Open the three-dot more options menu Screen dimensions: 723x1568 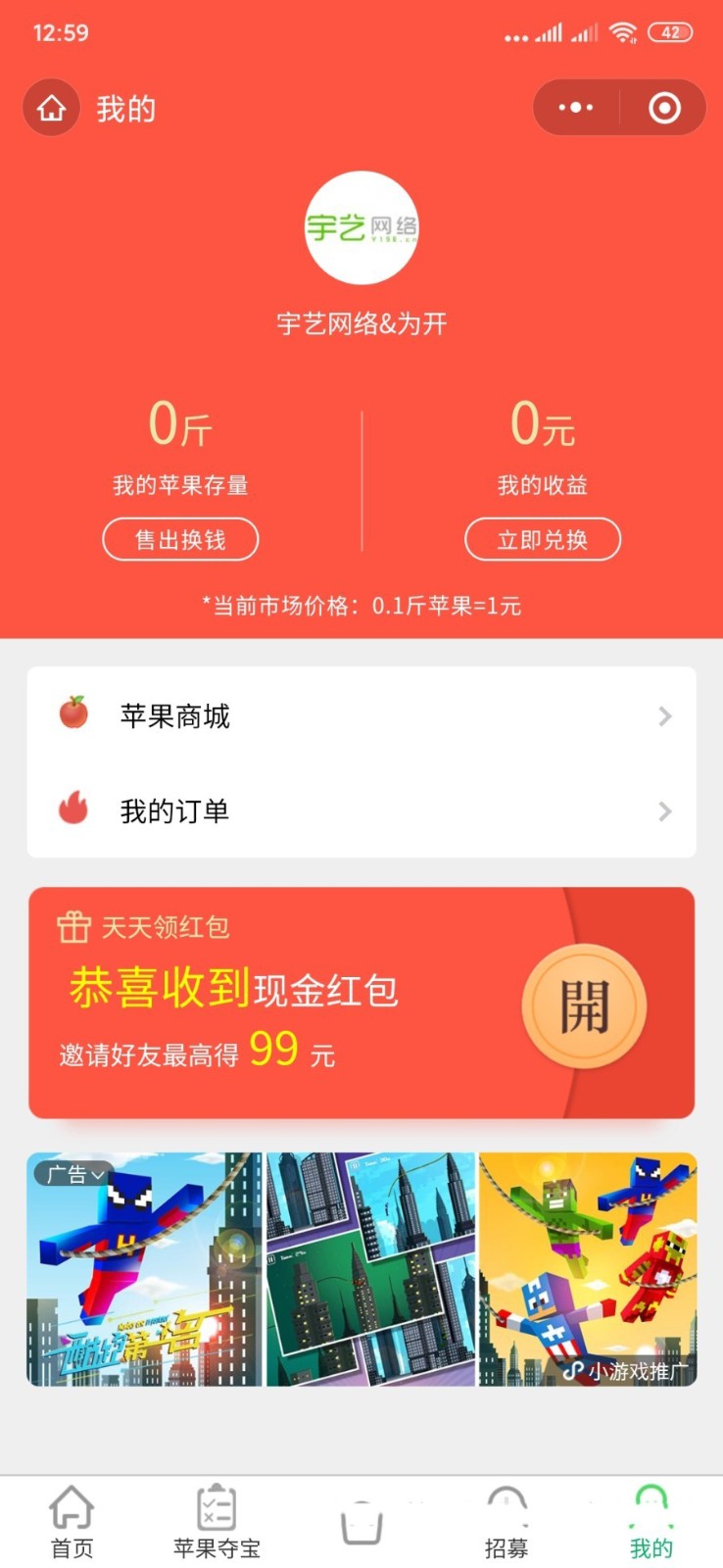(x=576, y=108)
